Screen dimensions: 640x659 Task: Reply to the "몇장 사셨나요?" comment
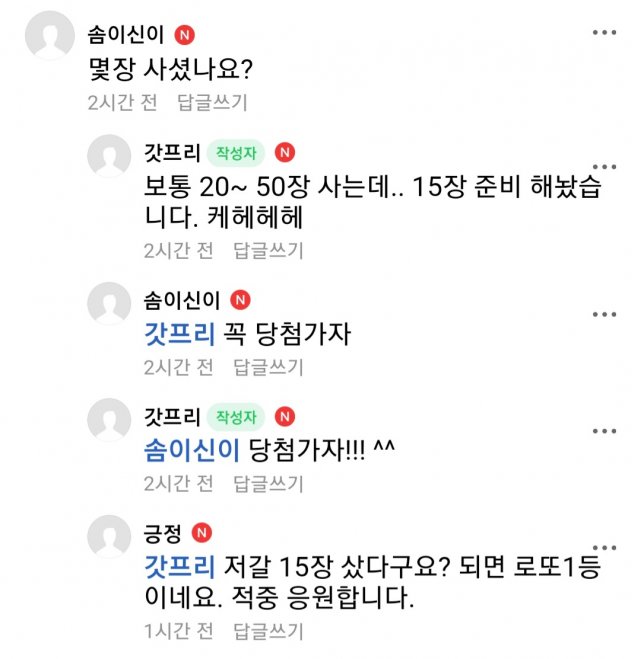click(x=212, y=101)
